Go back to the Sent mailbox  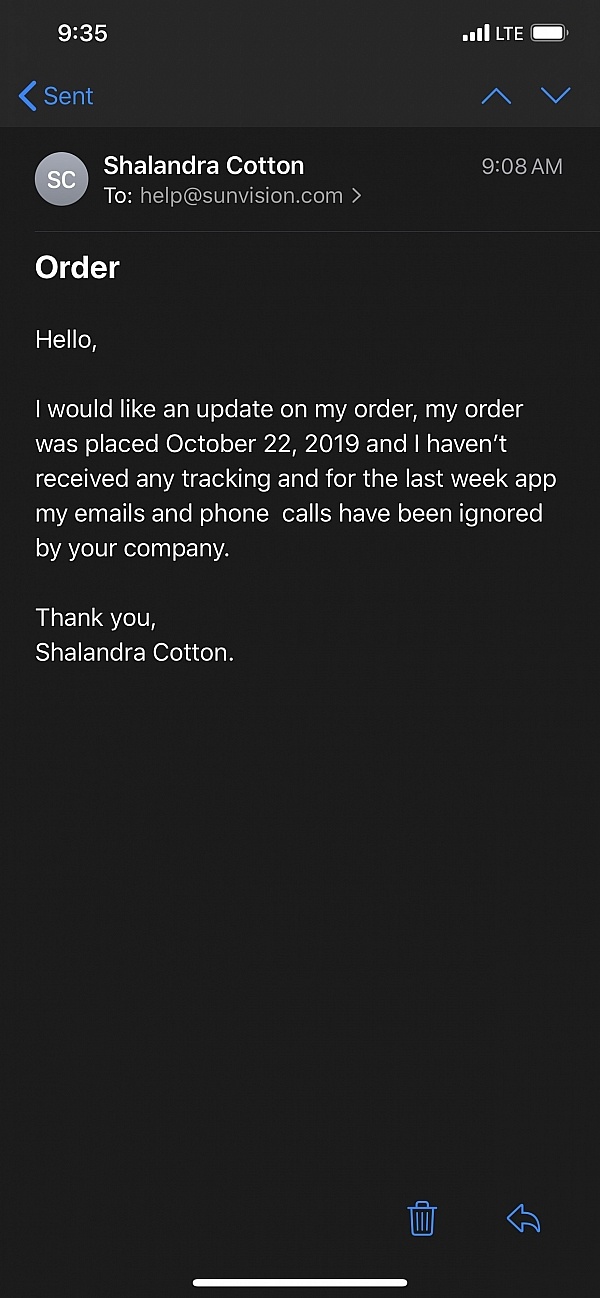[56, 96]
